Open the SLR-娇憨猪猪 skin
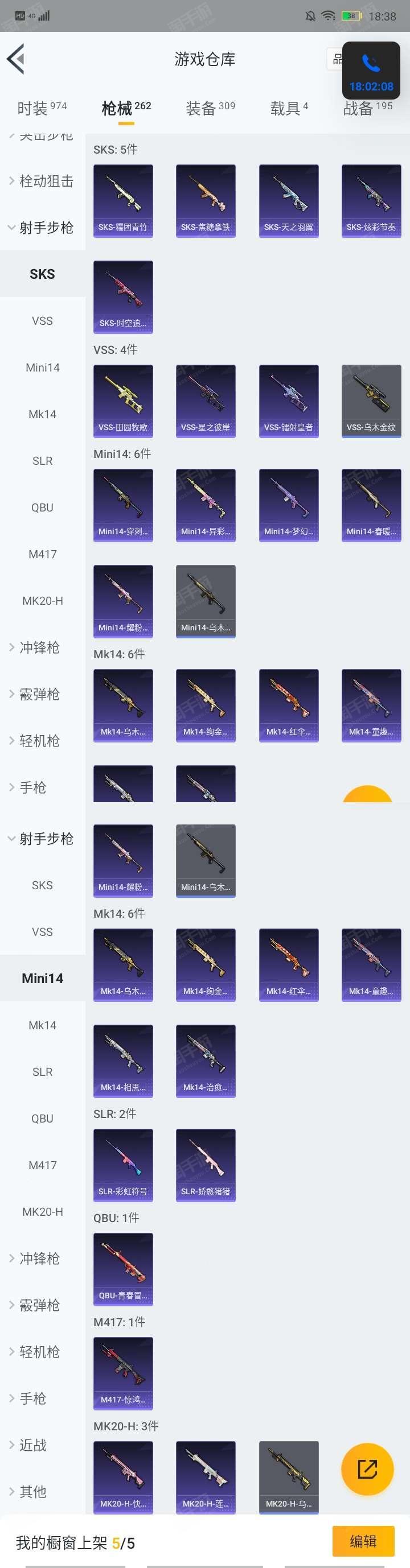This screenshot has width=410, height=1568. (206, 1165)
